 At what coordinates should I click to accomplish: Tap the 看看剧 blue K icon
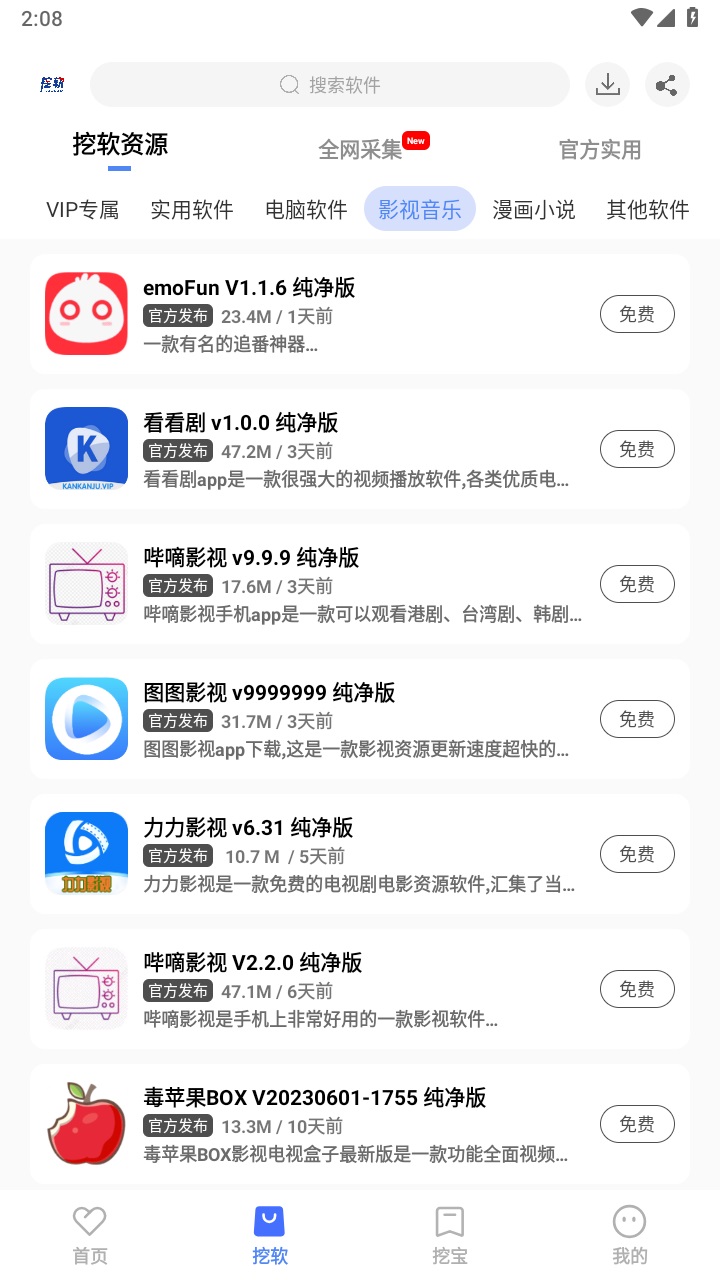pyautogui.click(x=86, y=448)
